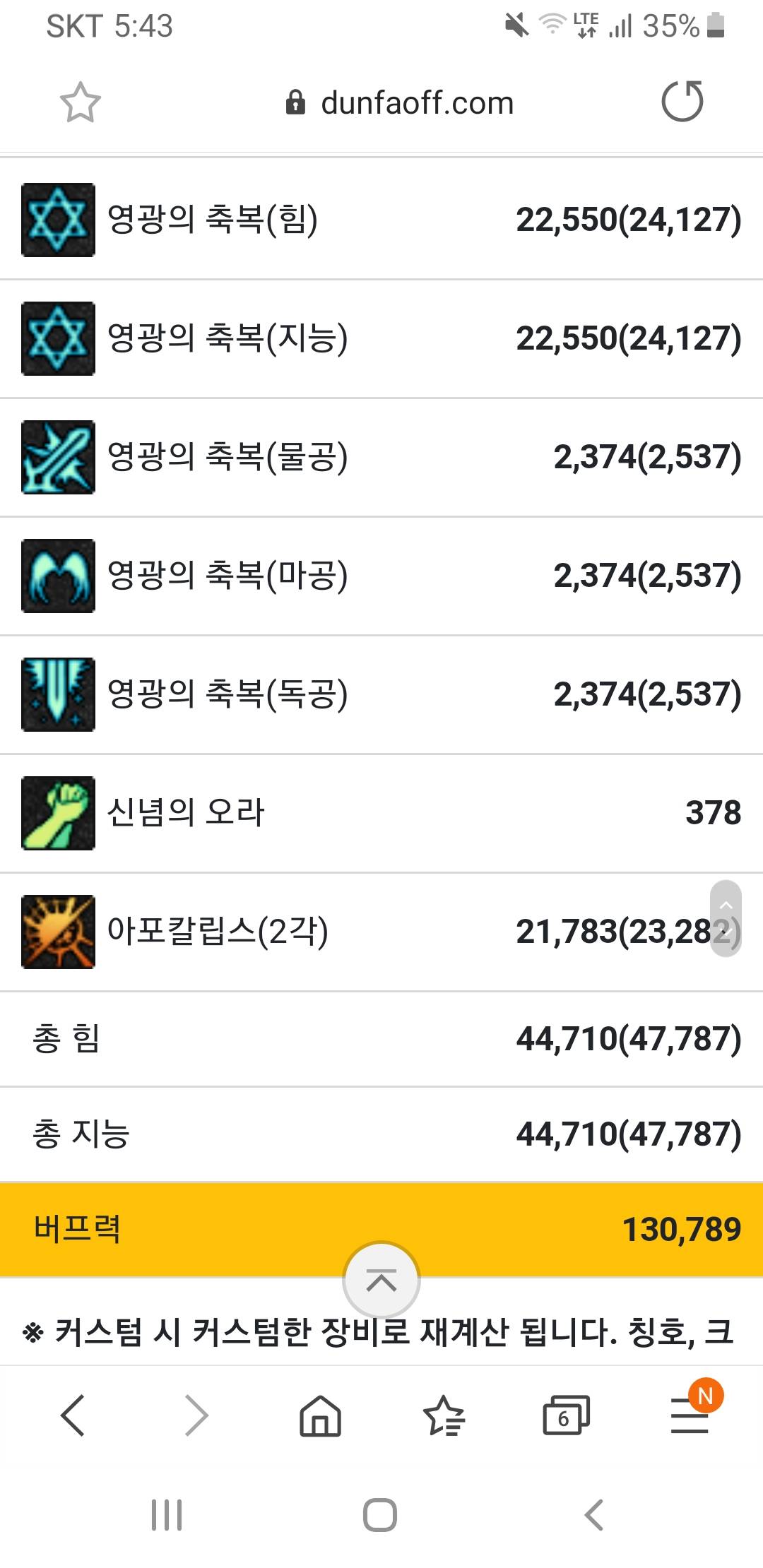Viewport: 763px width, 1568px height.
Task: Open recent apps from navigation bar
Action: [x=167, y=1515]
